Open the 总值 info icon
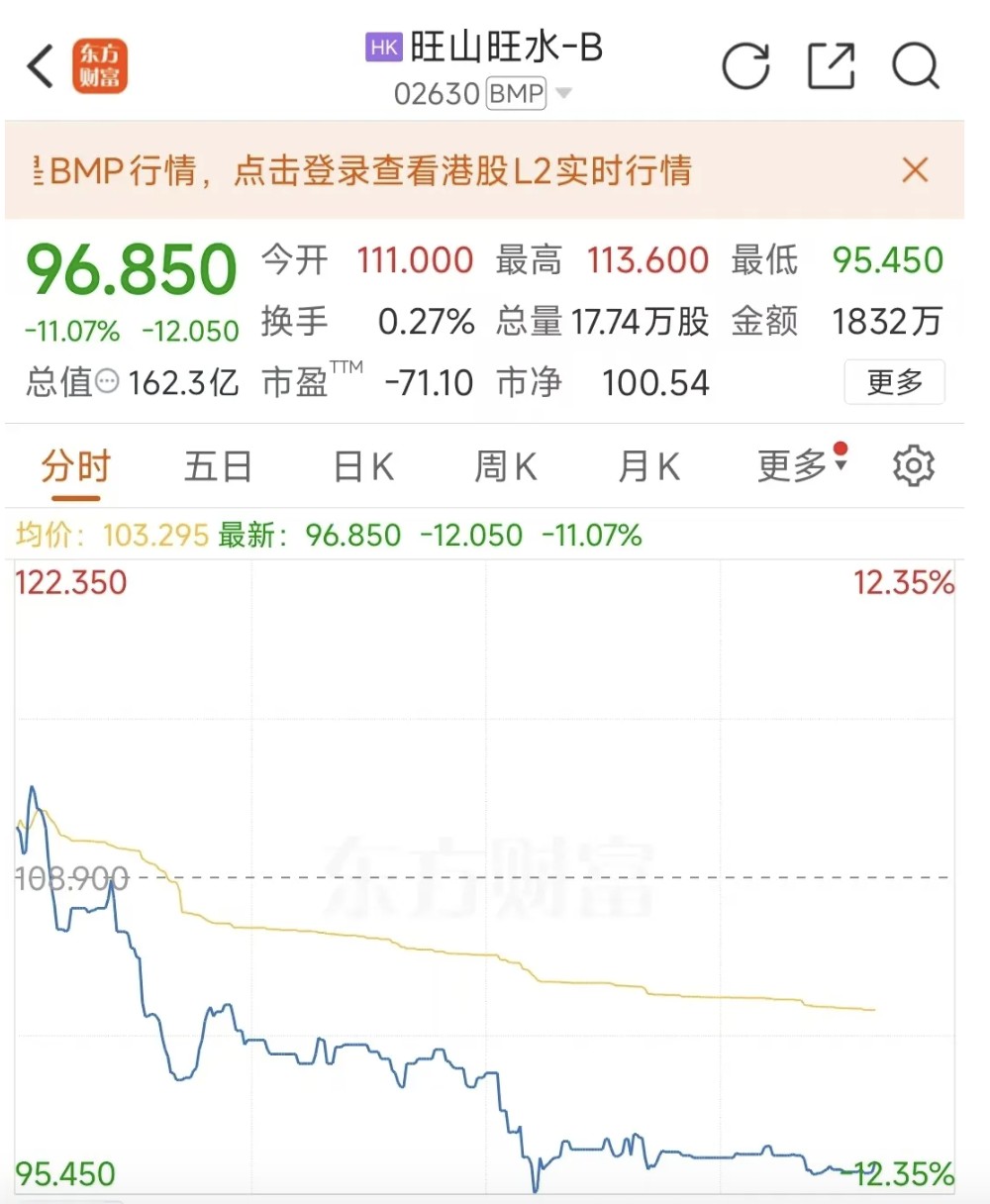The height and width of the screenshot is (1204, 990). coord(109,382)
